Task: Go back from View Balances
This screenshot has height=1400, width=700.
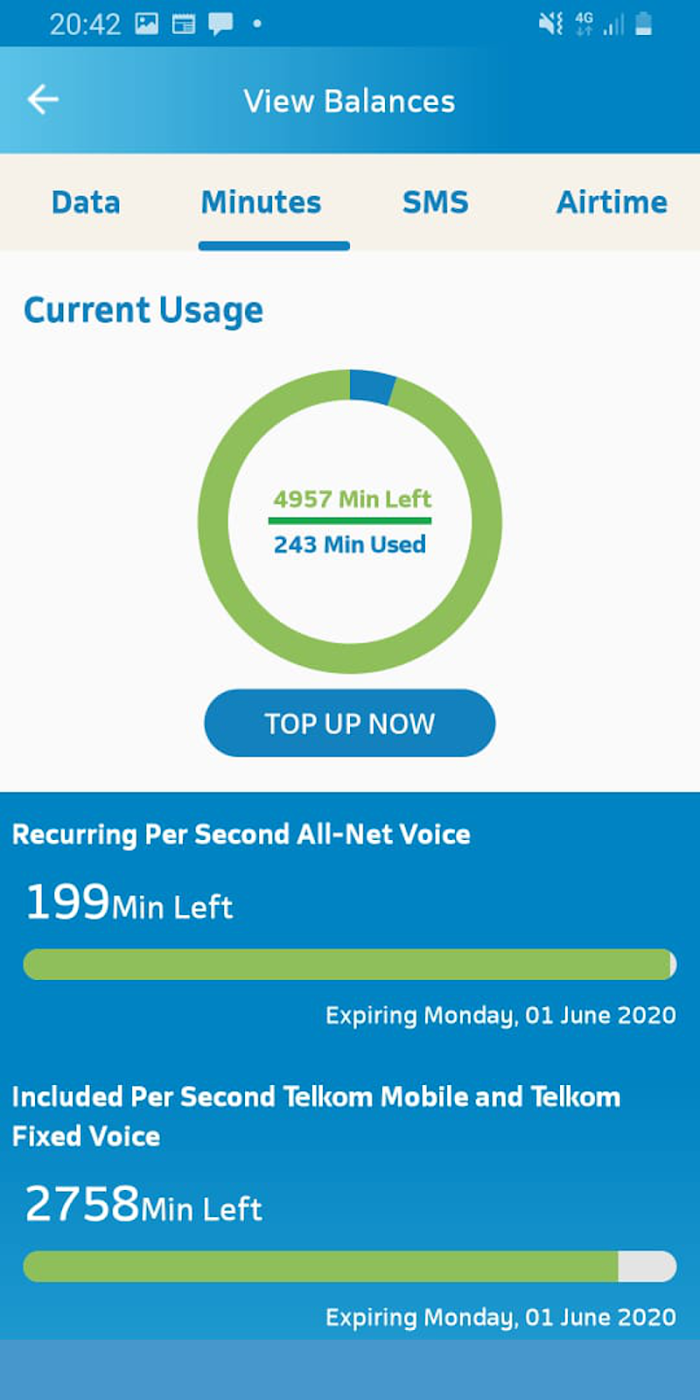Action: (43, 100)
